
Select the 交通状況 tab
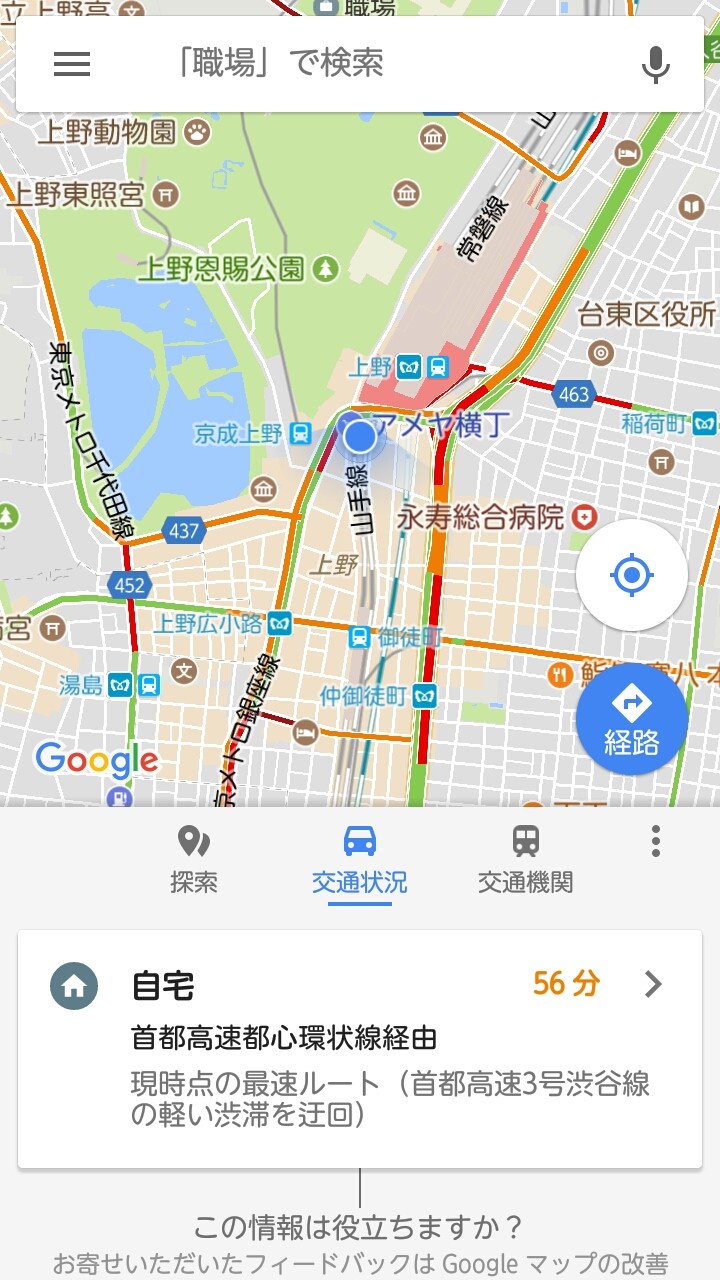tap(359, 858)
